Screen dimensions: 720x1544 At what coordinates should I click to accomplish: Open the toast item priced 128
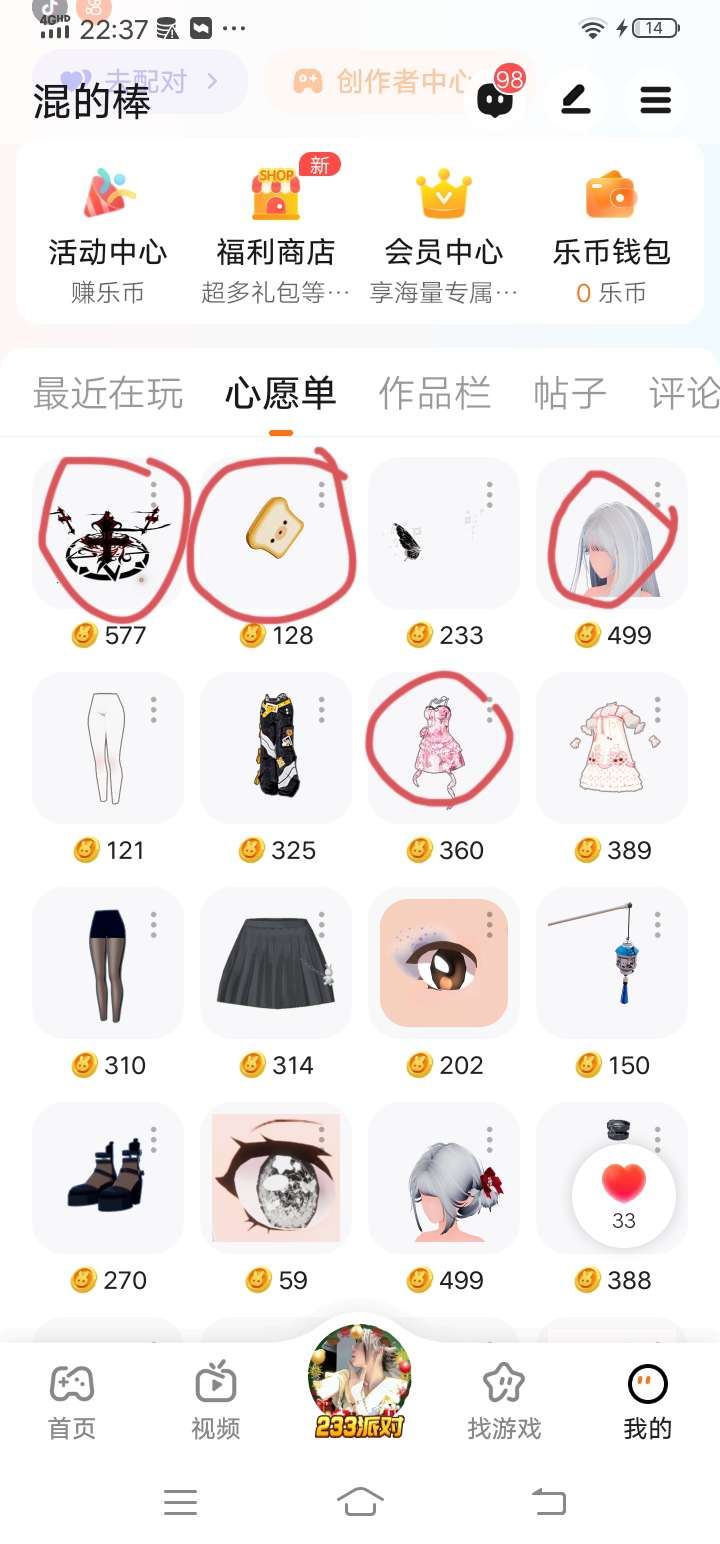276,532
